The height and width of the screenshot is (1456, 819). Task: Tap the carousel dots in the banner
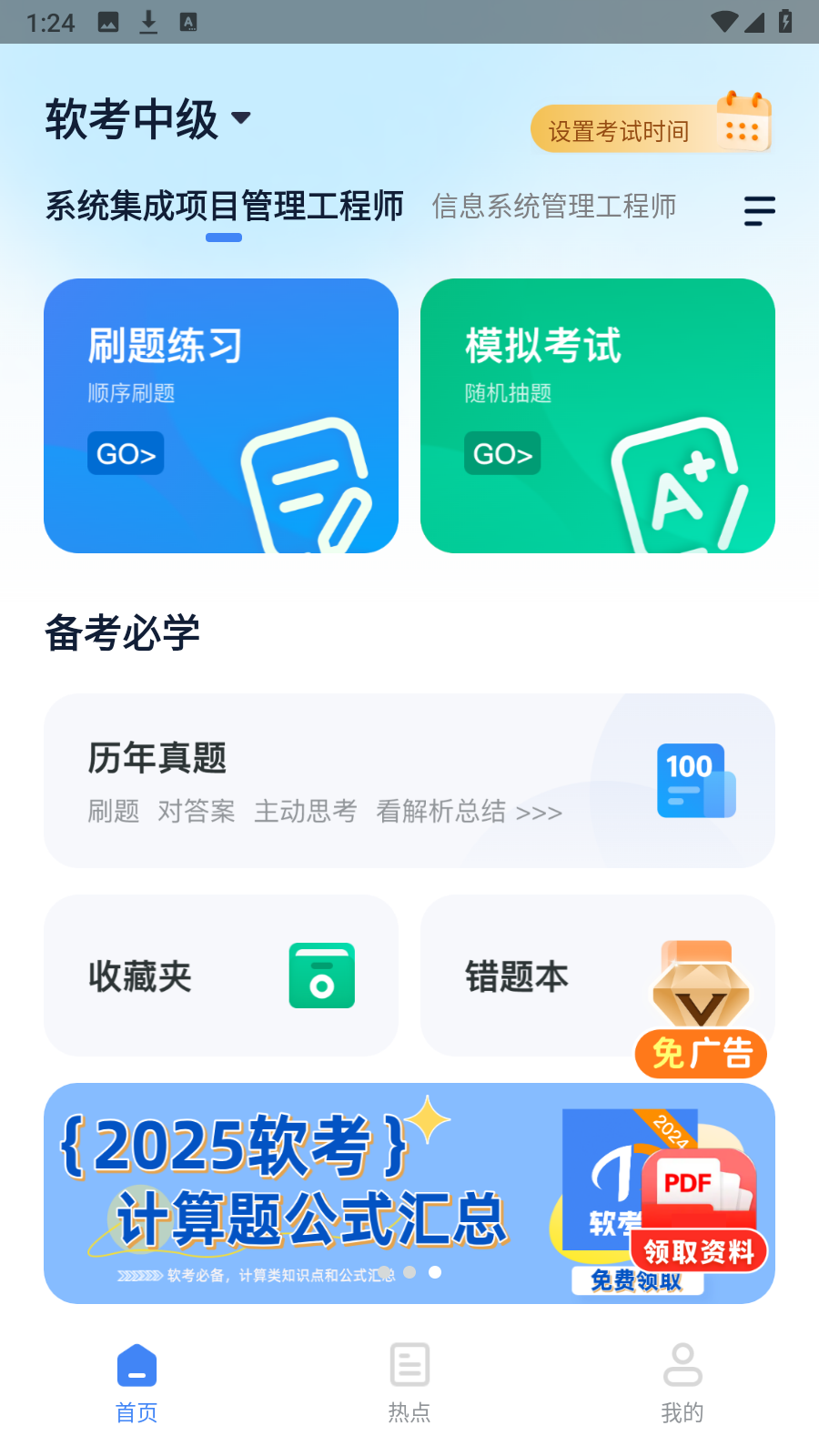pos(411,1271)
